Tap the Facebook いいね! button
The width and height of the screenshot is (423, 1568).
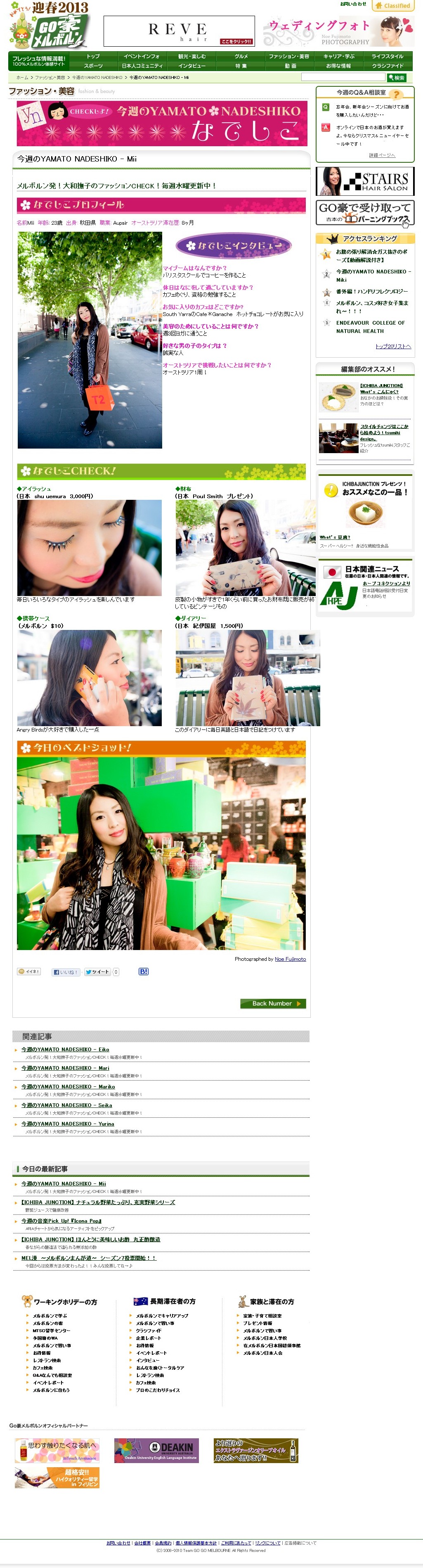pyautogui.click(x=65, y=972)
